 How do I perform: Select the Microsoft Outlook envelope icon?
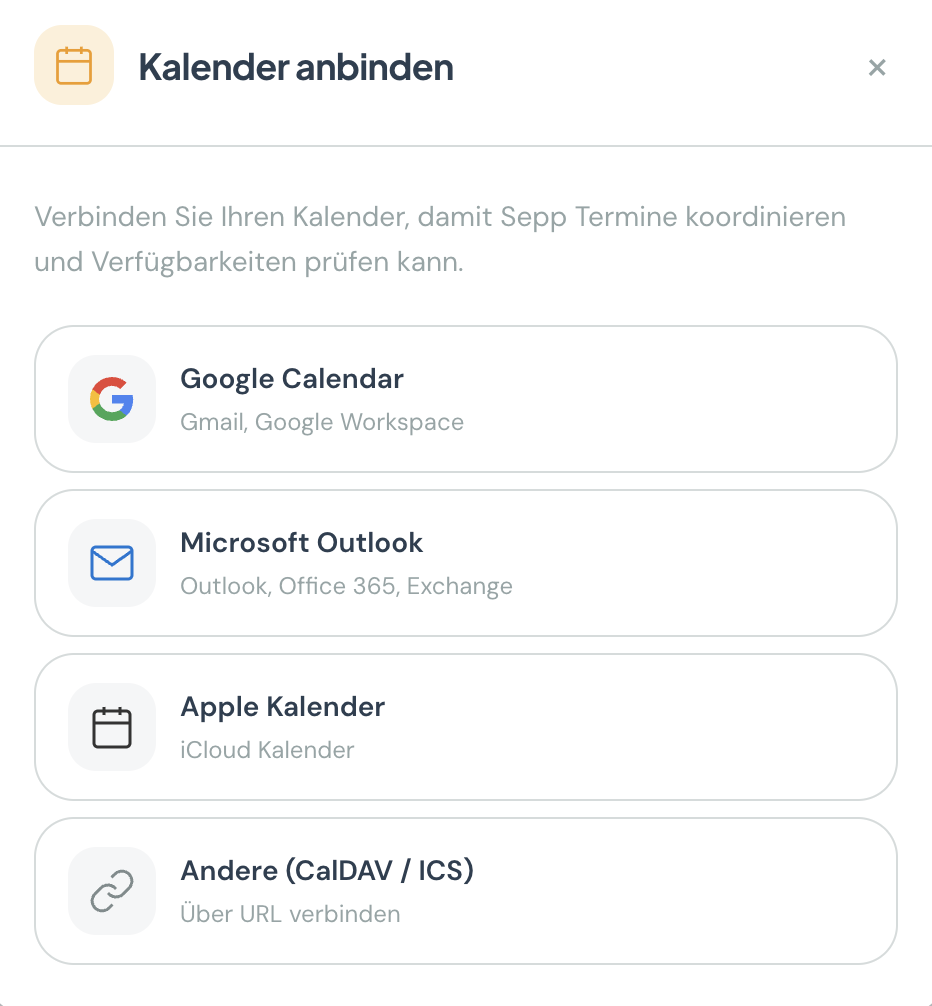click(111, 563)
